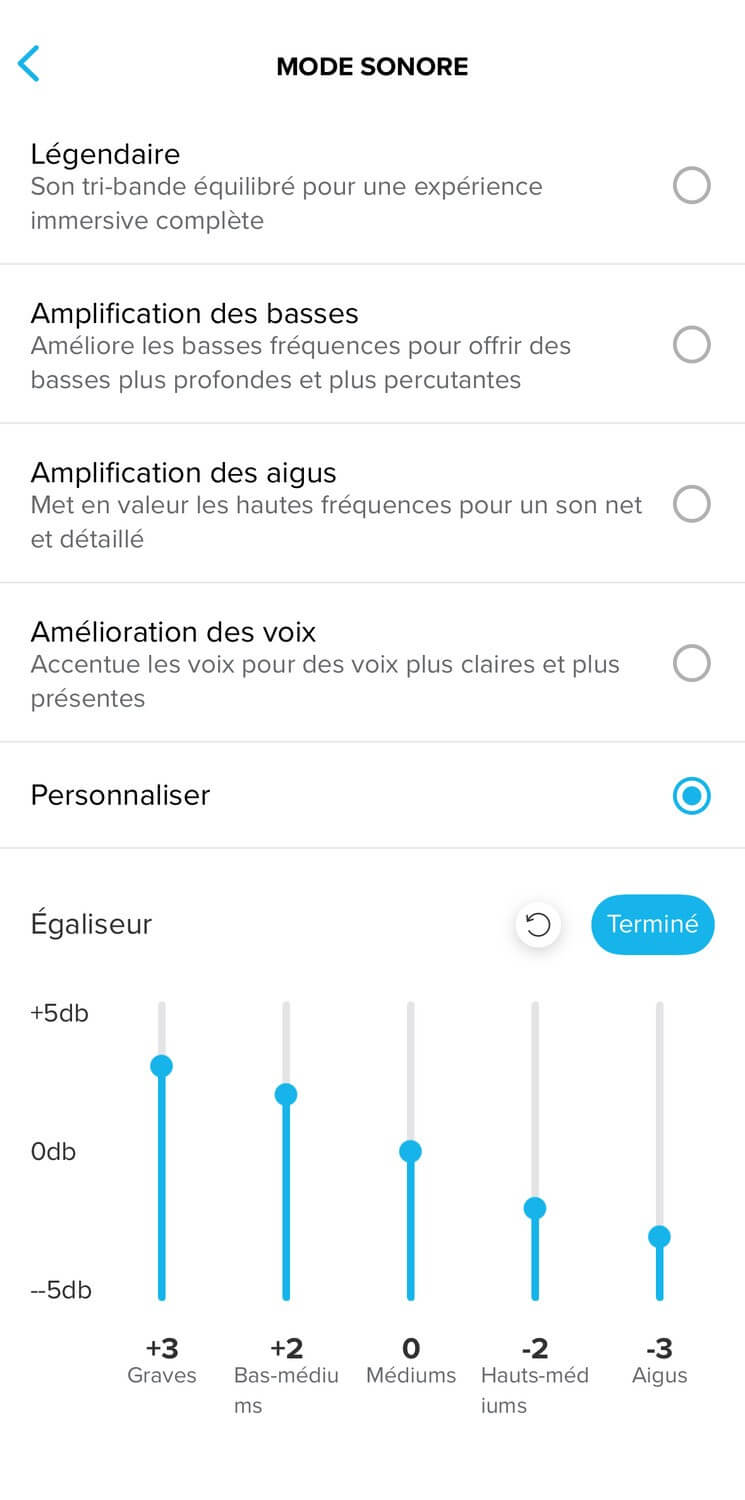Screen dimensions: 745x1500
Task: Tap the Aigus slider handle
Action: (x=659, y=1237)
